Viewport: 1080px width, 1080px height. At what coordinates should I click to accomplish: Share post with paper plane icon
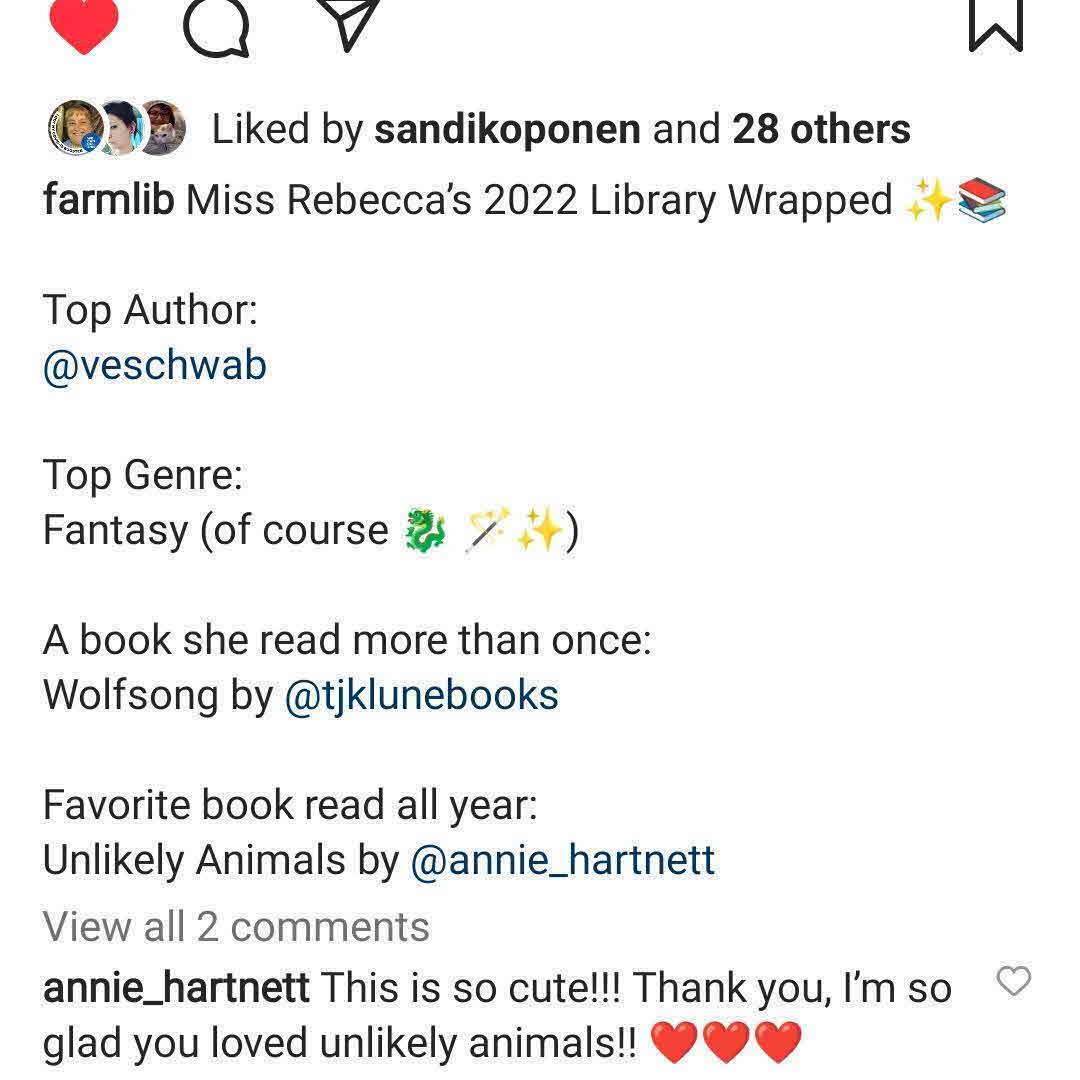click(347, 22)
